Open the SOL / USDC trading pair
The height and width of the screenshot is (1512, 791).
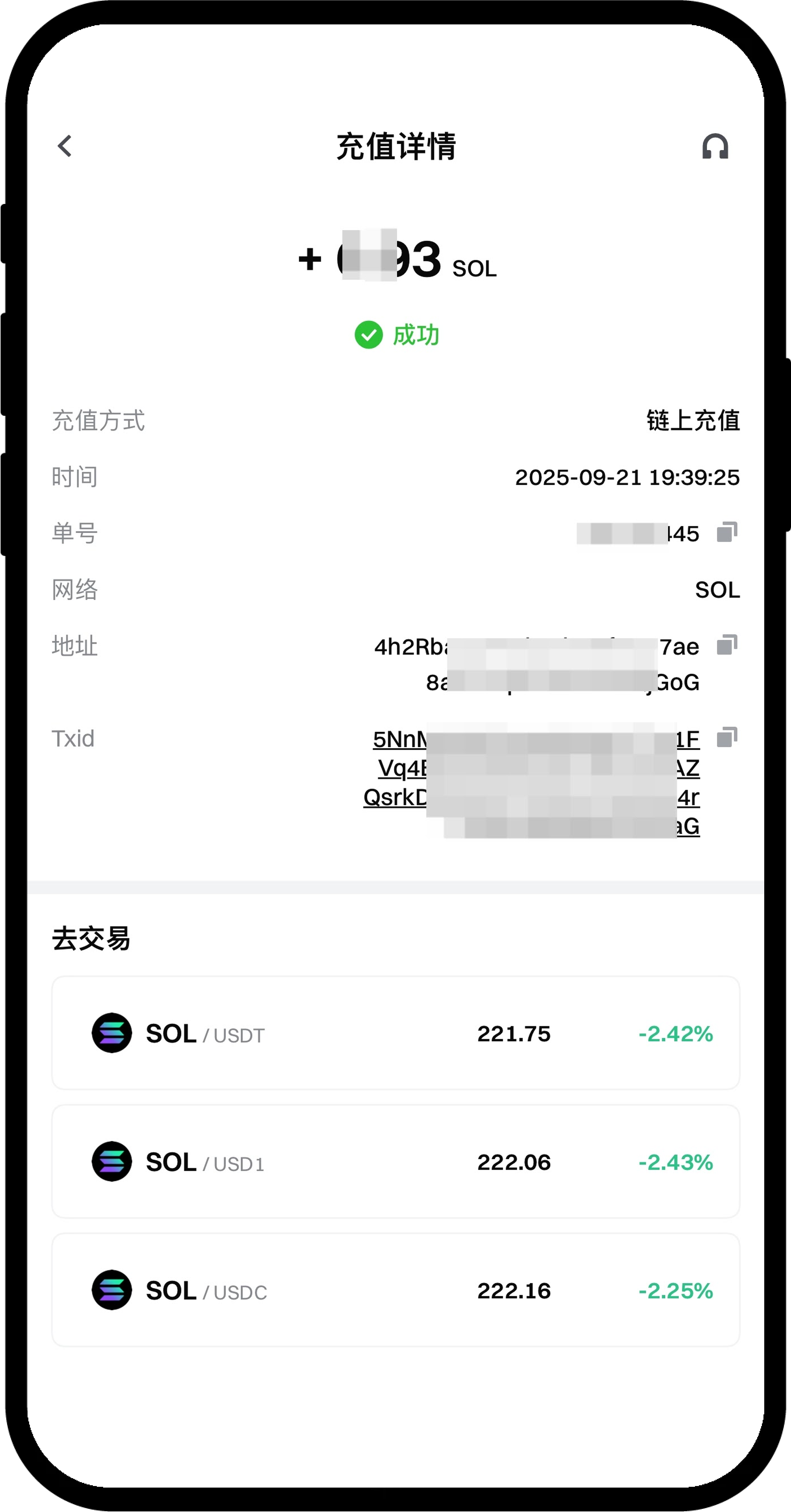[x=395, y=1290]
